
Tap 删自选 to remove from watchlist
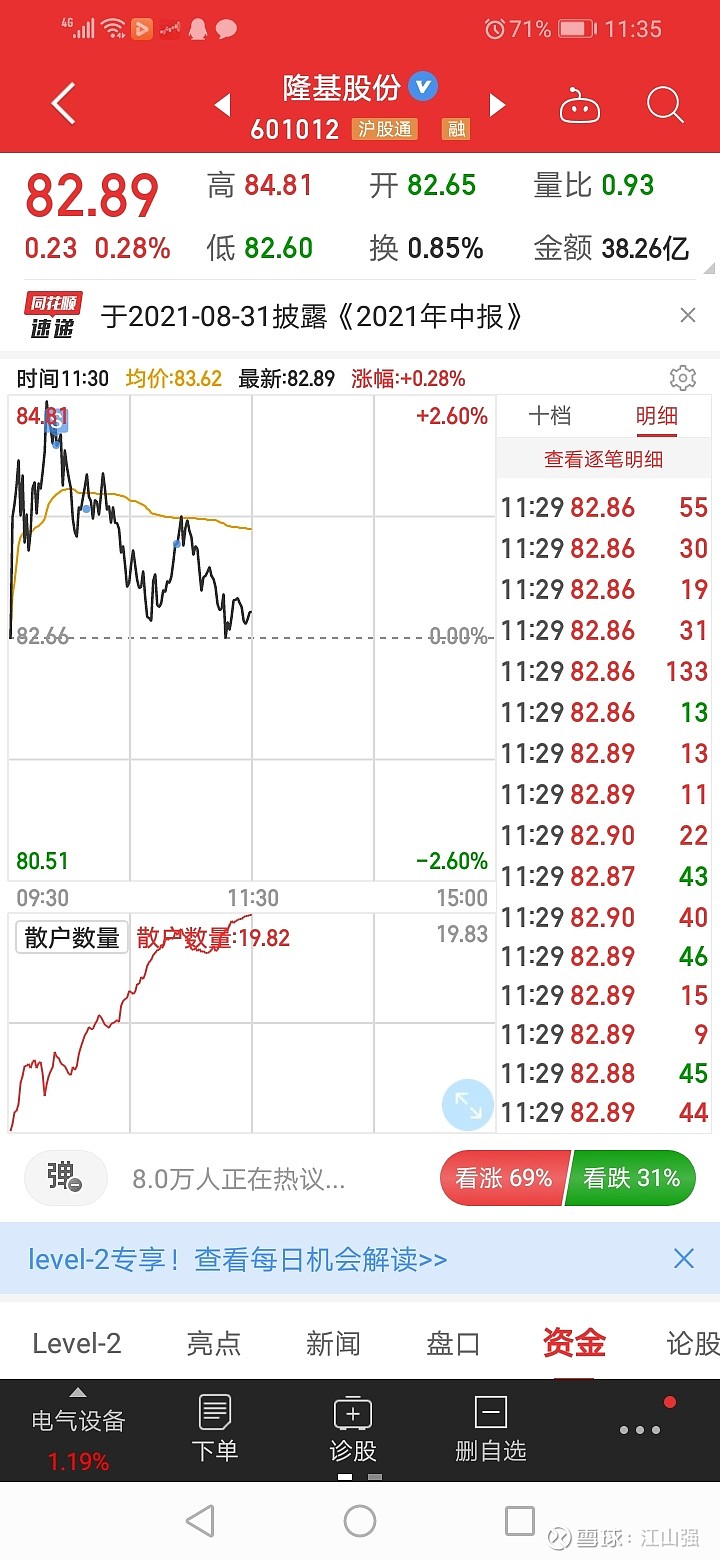tap(490, 1430)
